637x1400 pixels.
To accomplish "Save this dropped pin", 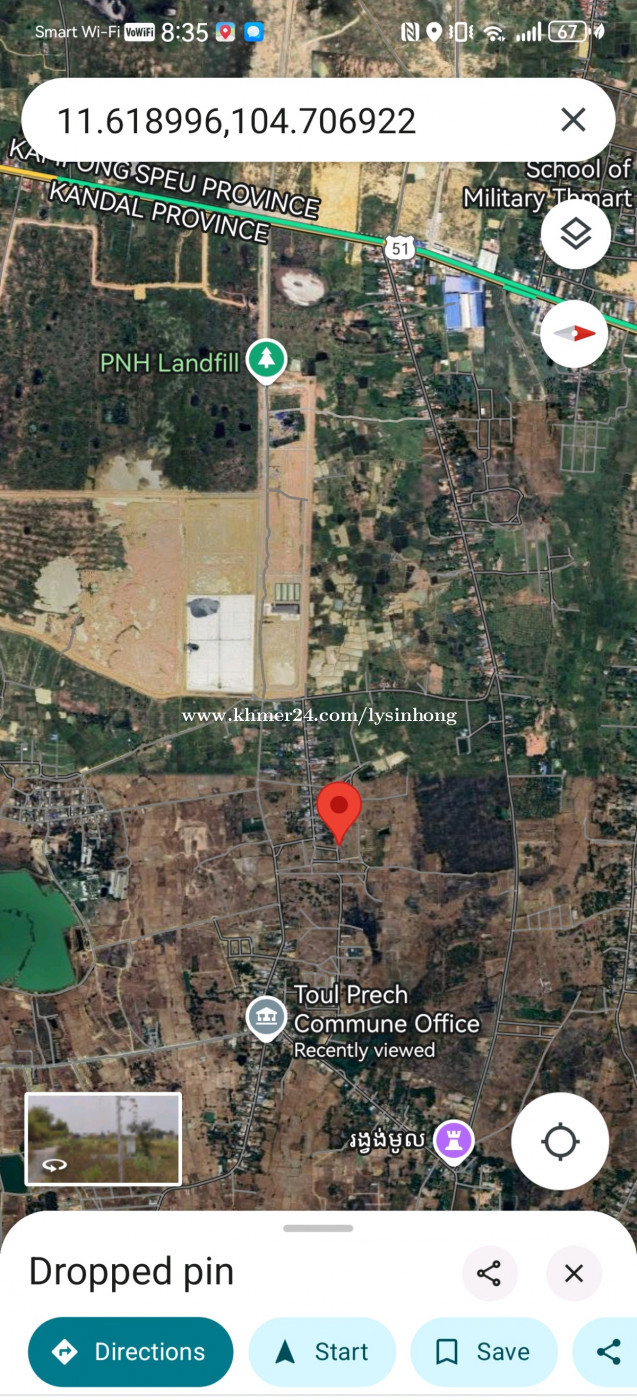I will (x=484, y=1352).
